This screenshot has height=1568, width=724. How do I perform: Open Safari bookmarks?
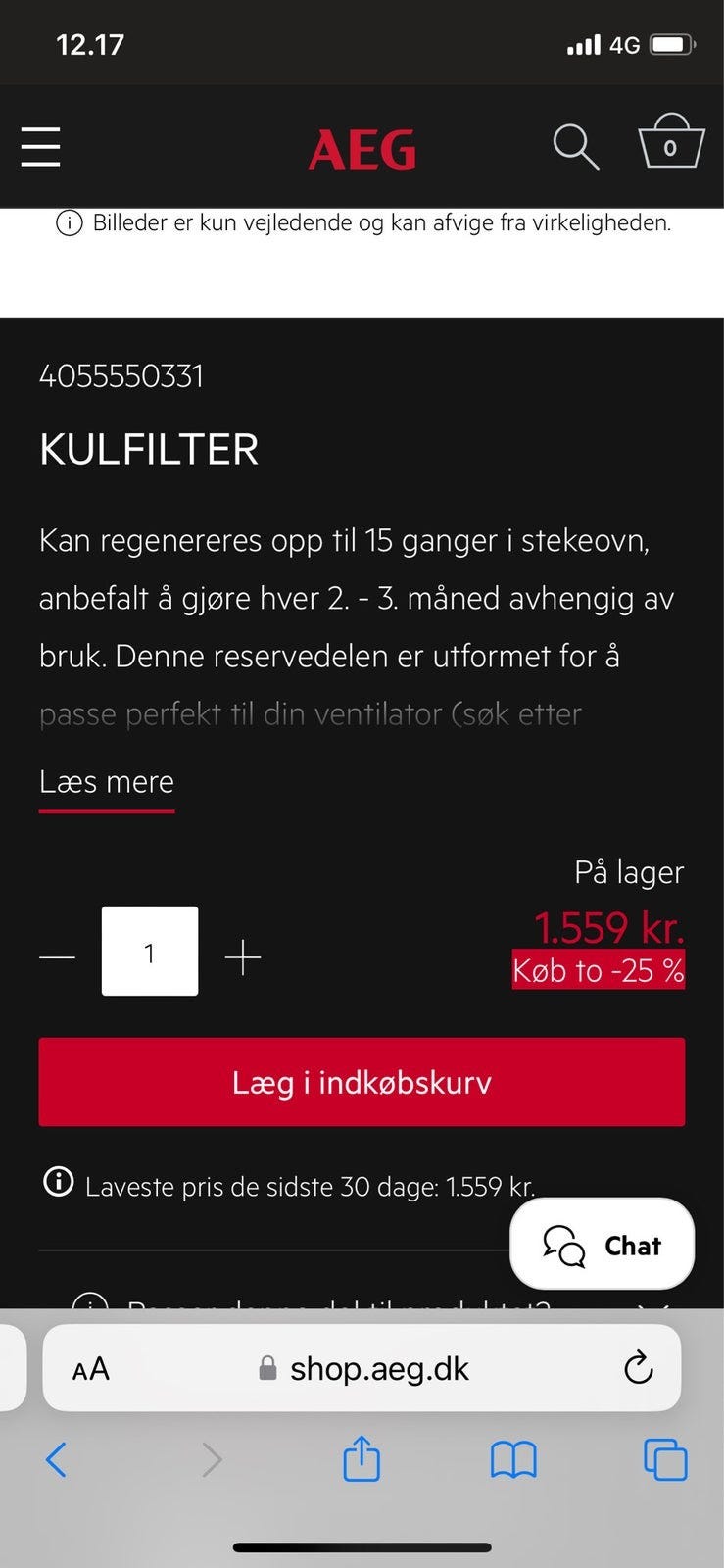[x=513, y=1460]
